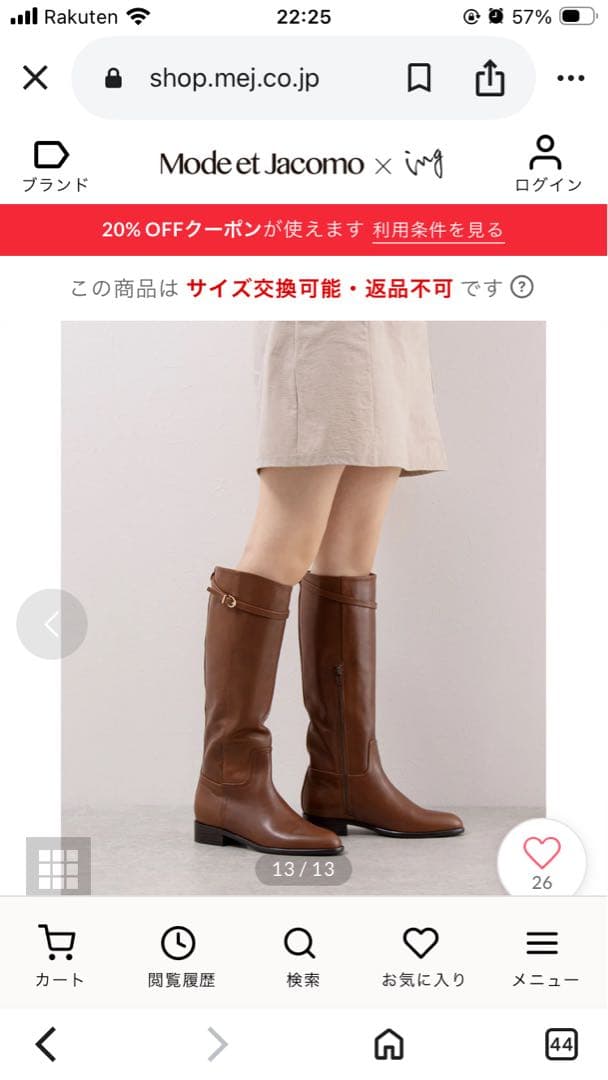This screenshot has width=608, height=1080.
Task: Open 検索 search
Action: coord(302,956)
